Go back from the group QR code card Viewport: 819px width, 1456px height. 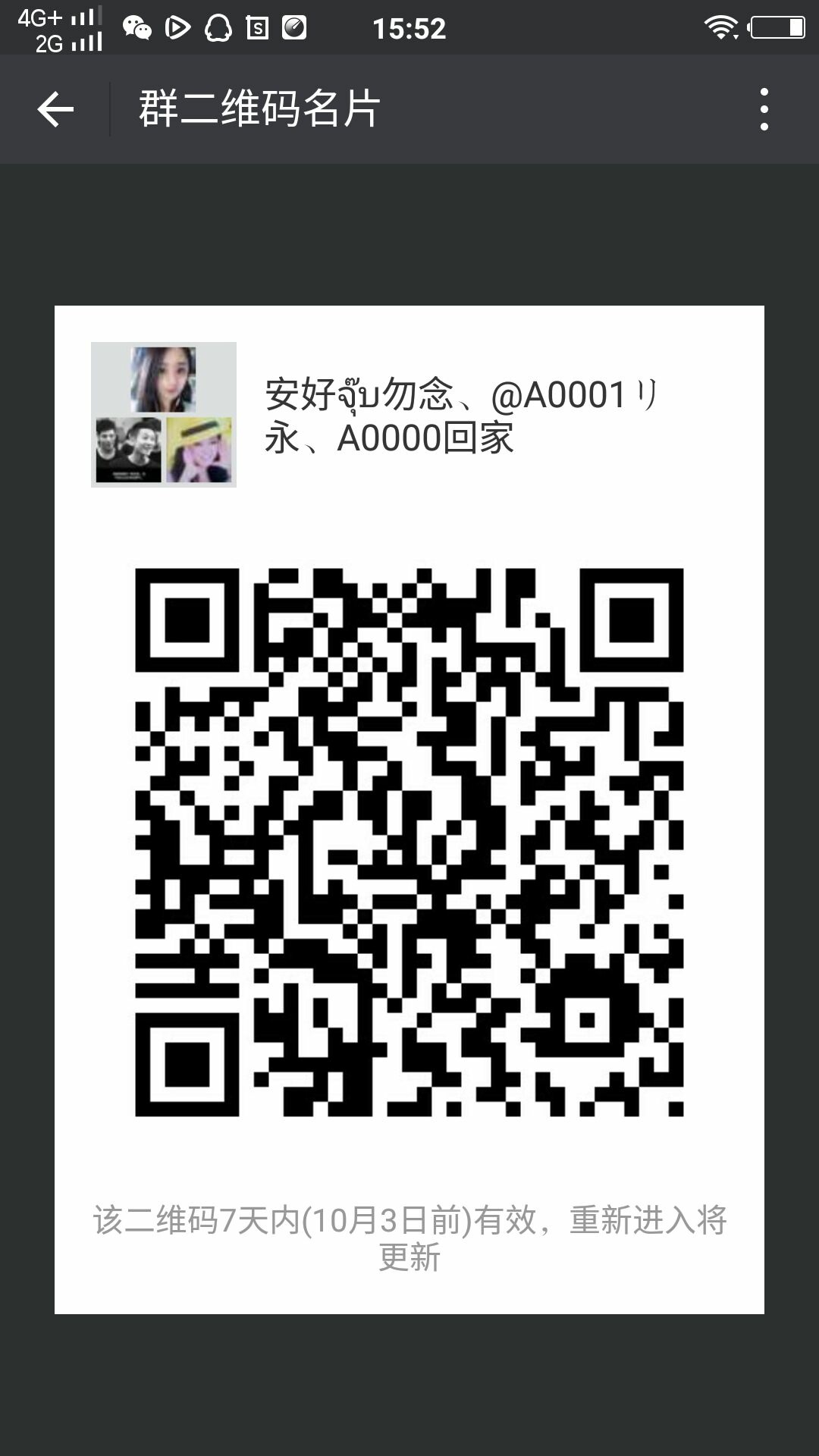pyautogui.click(x=55, y=110)
